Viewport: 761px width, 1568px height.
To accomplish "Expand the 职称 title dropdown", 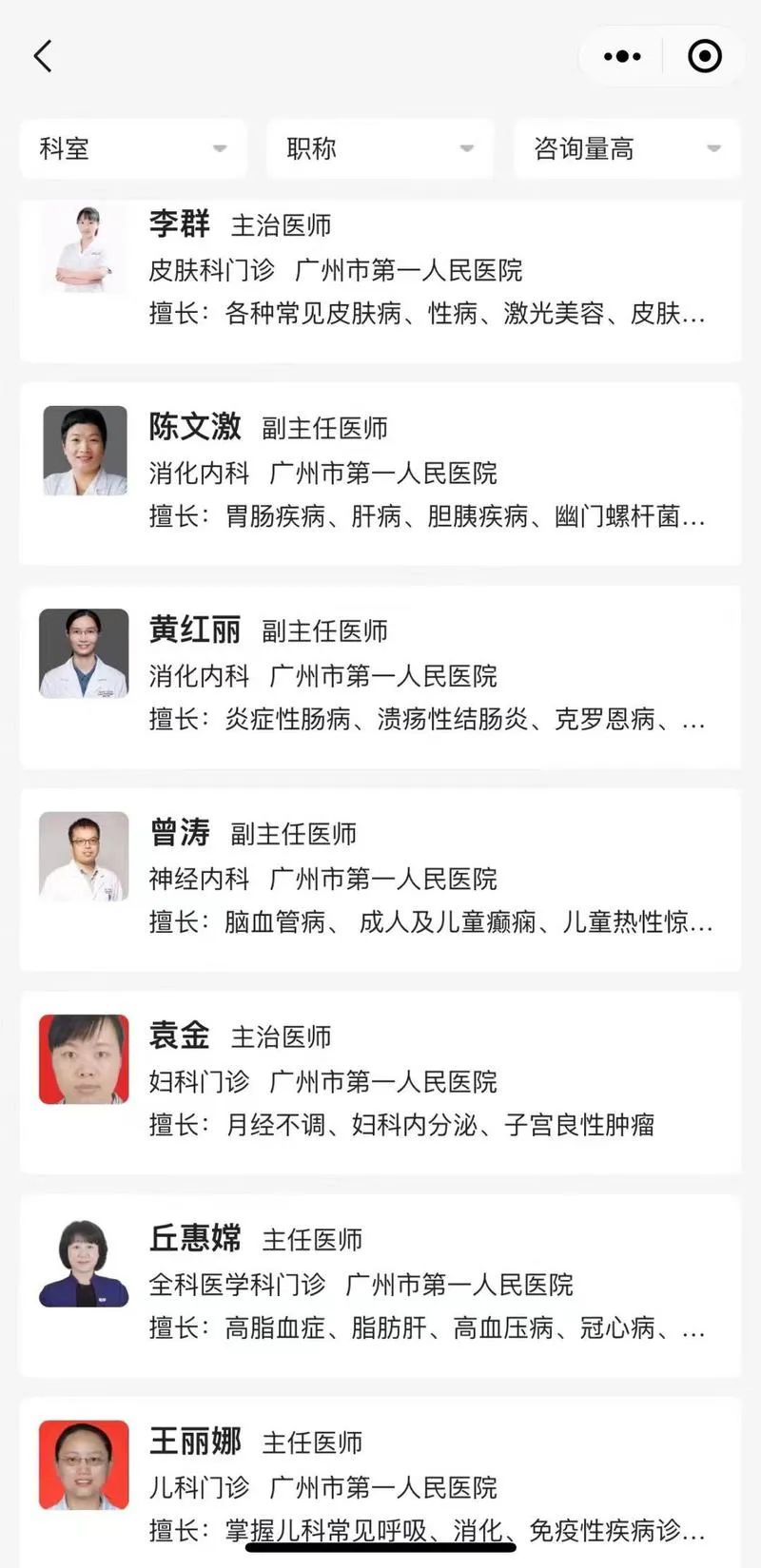I will pos(380,148).
